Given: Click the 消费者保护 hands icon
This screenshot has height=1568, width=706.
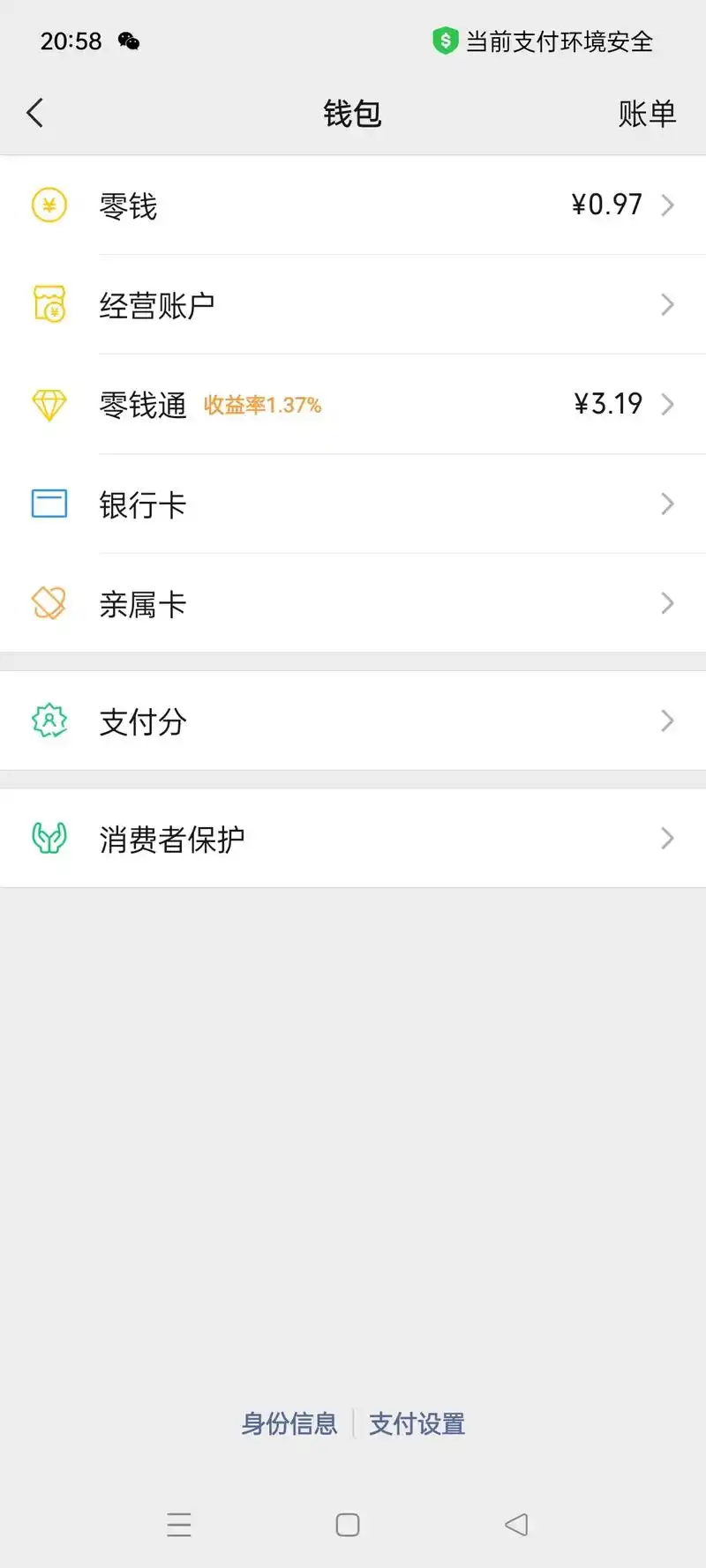Looking at the screenshot, I should pyautogui.click(x=49, y=838).
